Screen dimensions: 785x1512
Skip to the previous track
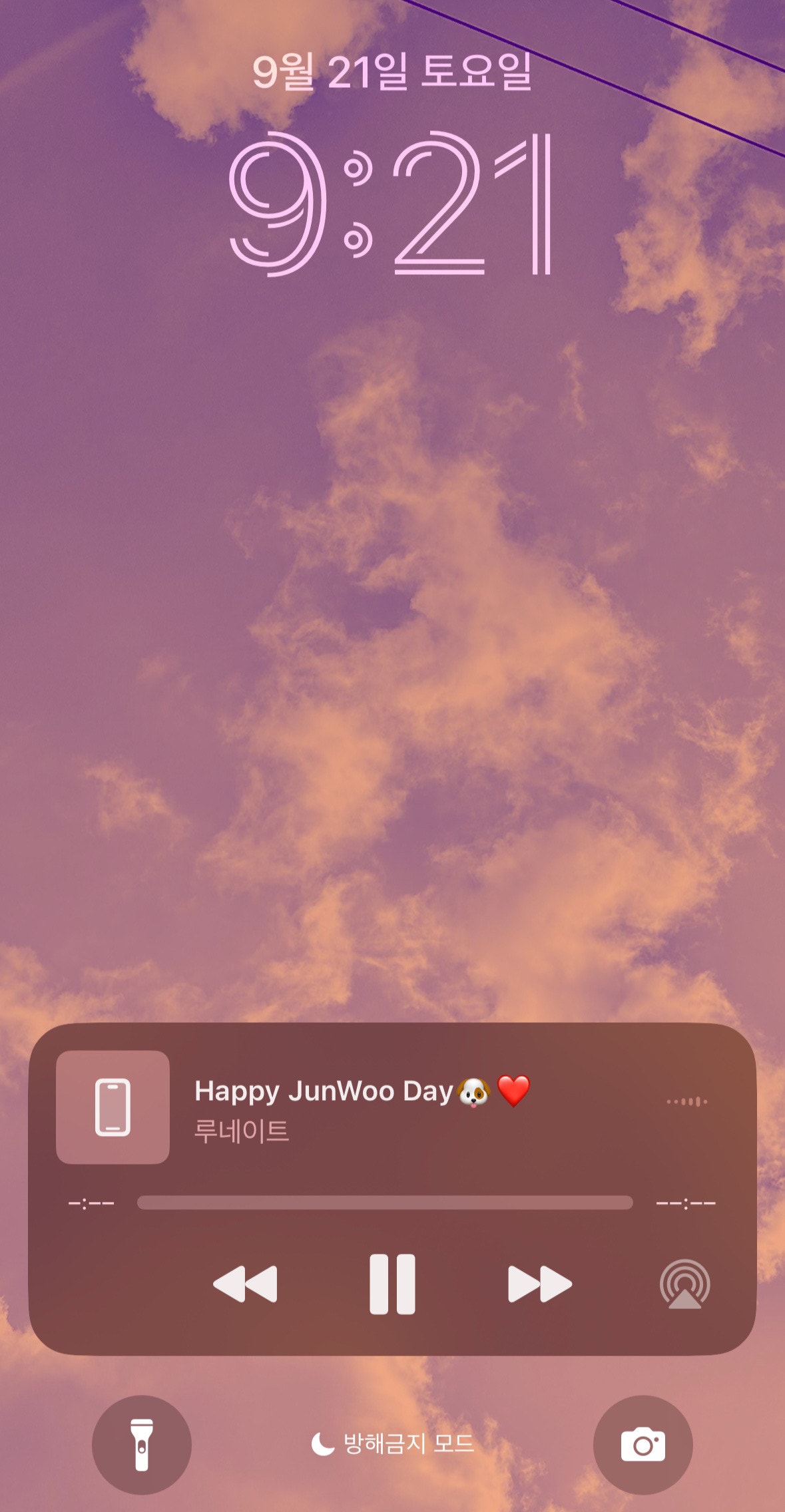pyautogui.click(x=245, y=1284)
